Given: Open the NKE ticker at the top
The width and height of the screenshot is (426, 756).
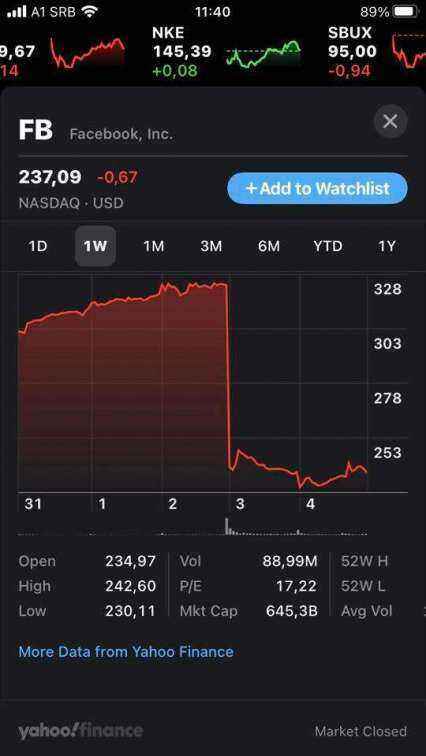Looking at the screenshot, I should 226,52.
